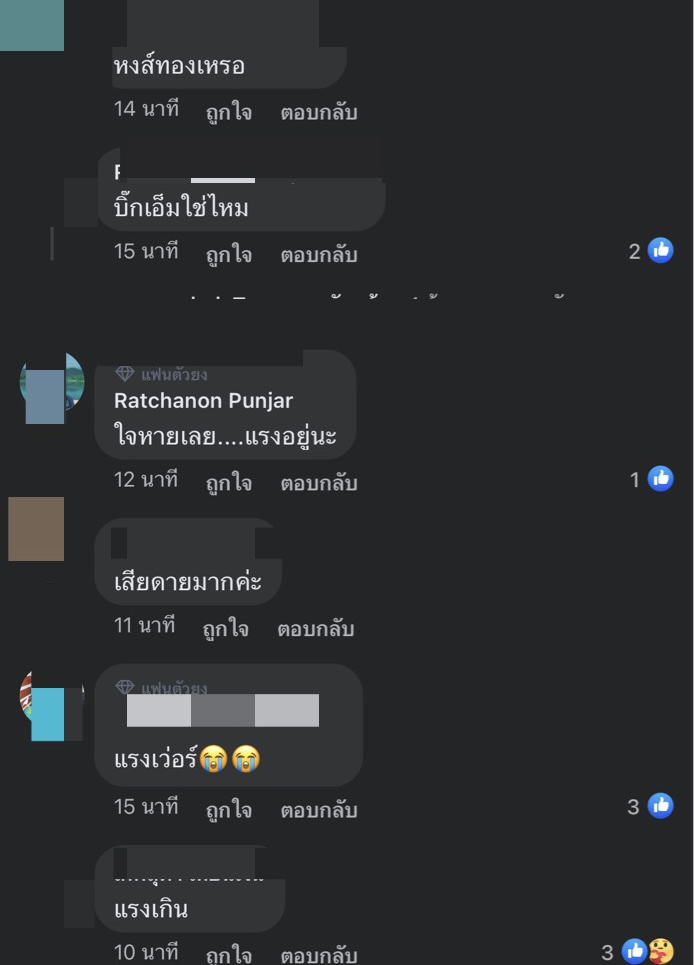This screenshot has width=694, height=965.
Task: Like the comment 'เสียดายมากค่ะ'
Action: click(225, 628)
